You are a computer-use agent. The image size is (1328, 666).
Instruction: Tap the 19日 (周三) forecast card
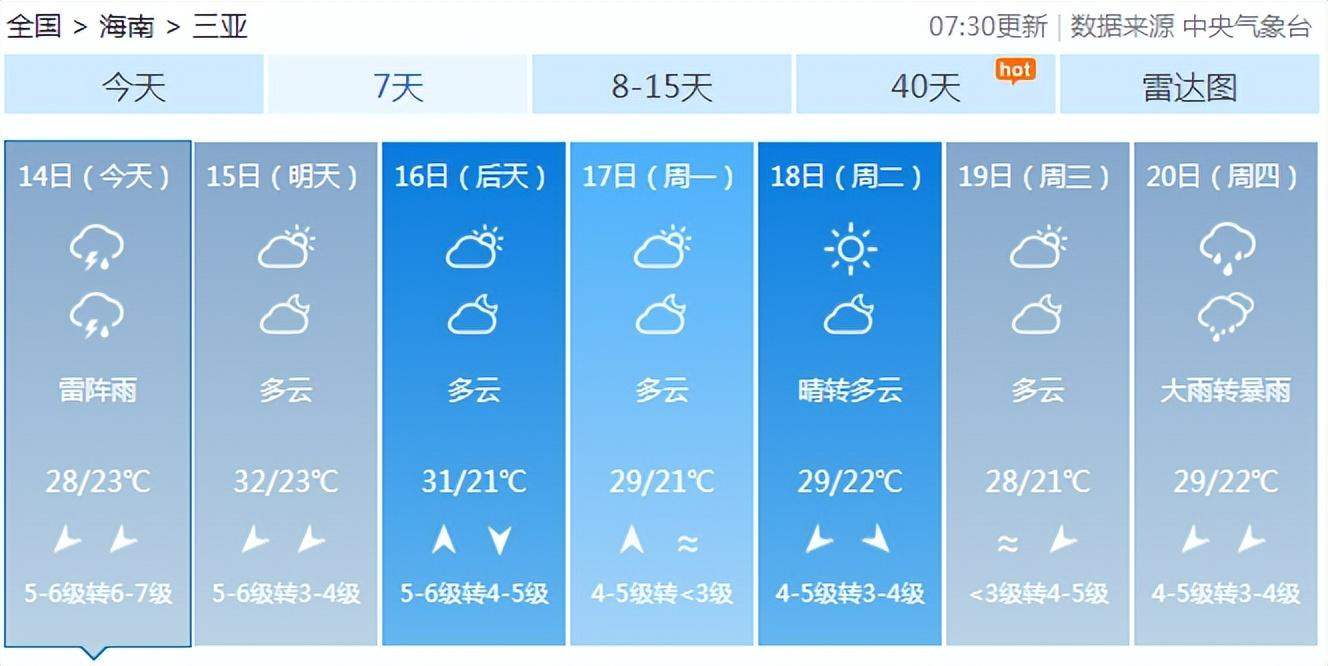1038,390
